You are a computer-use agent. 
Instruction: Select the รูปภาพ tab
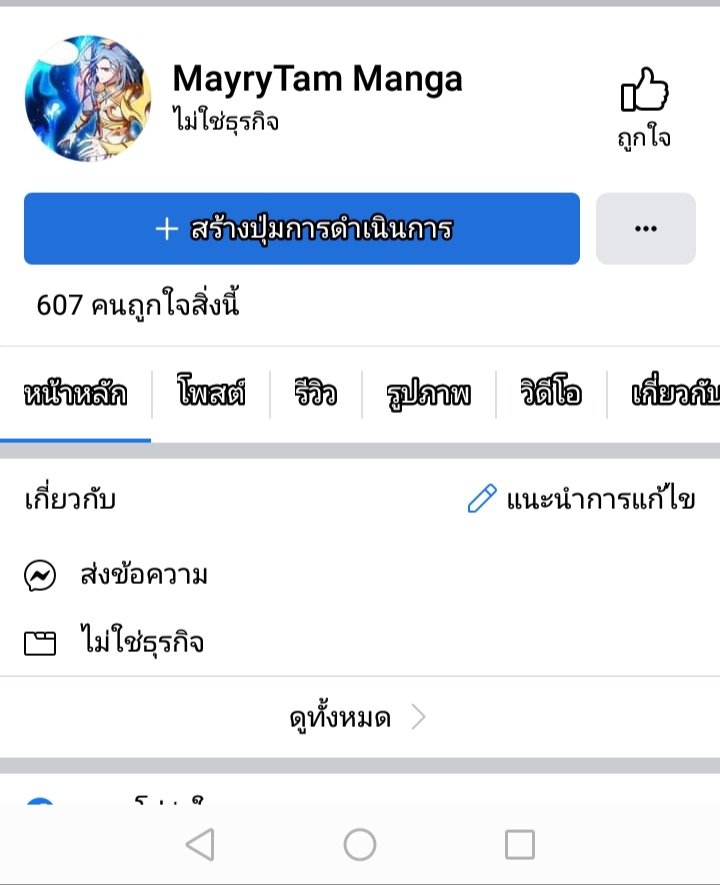428,394
